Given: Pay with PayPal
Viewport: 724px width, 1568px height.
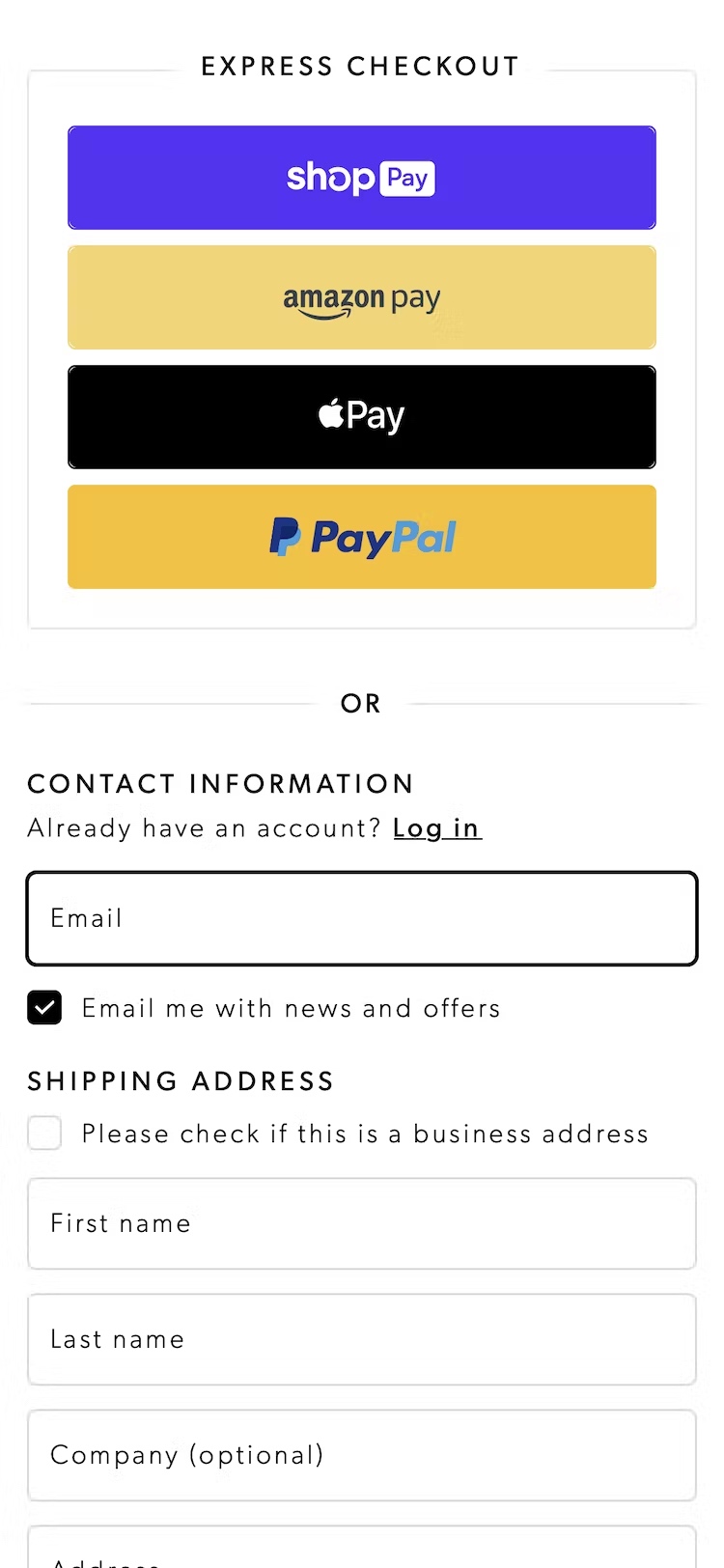Looking at the screenshot, I should pos(361,537).
